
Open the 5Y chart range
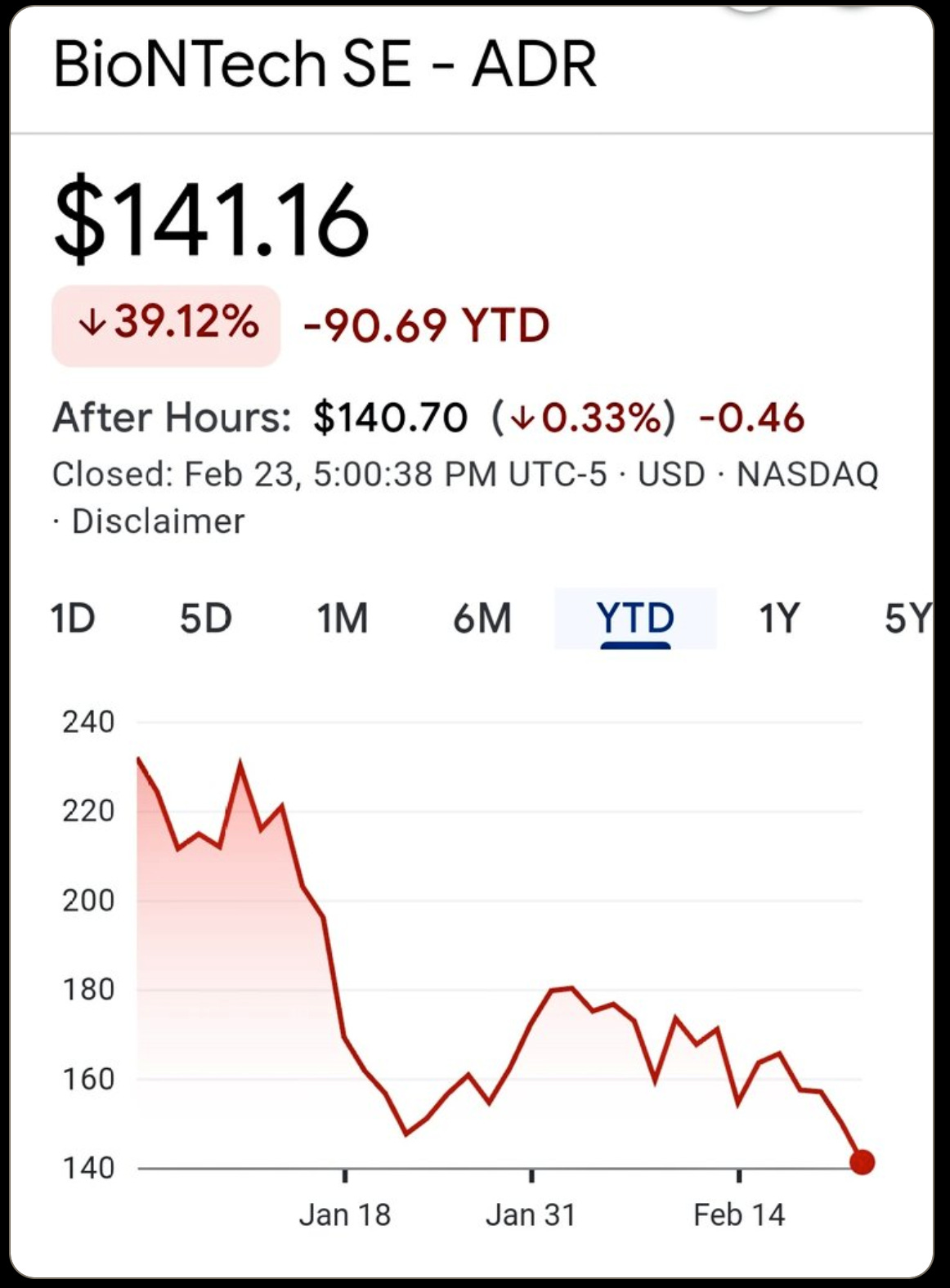point(907,618)
